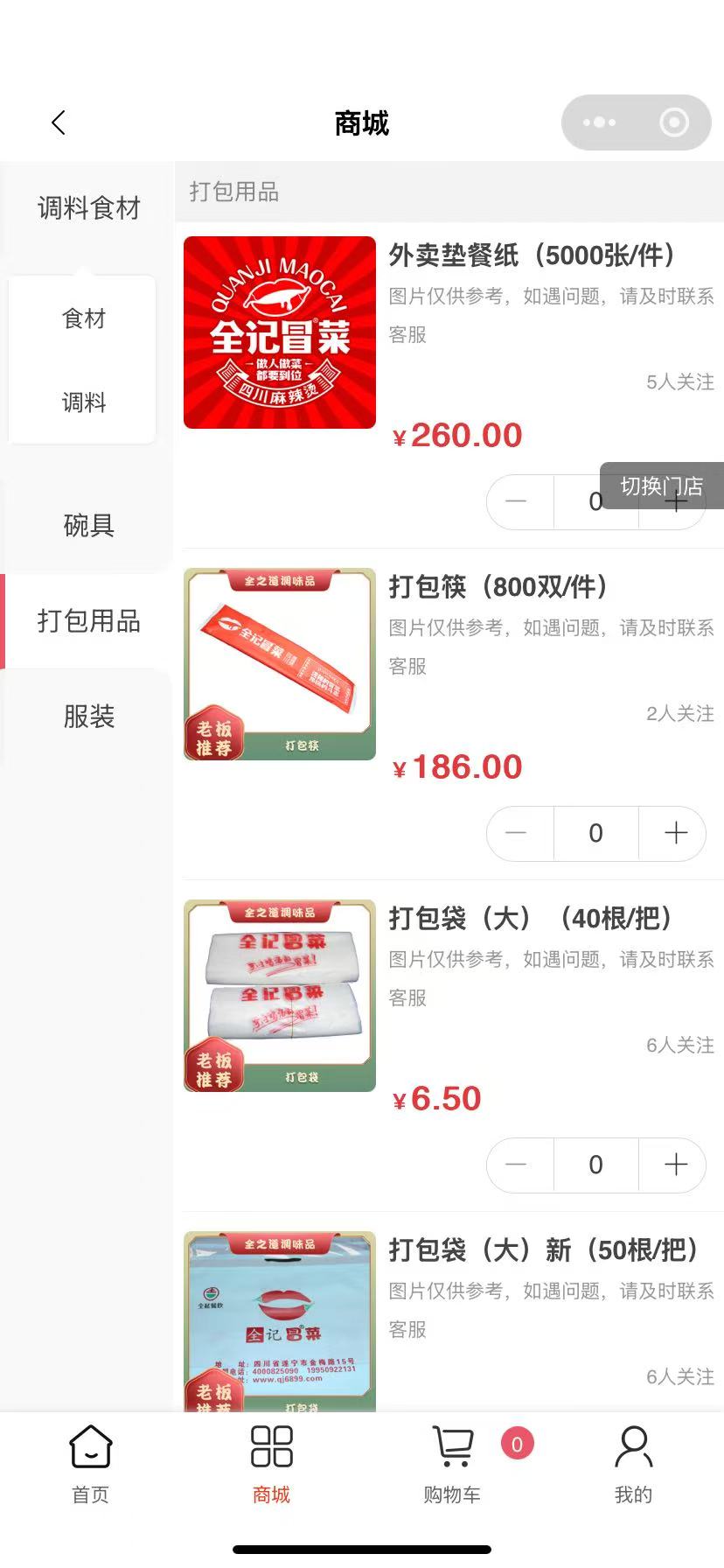The height and width of the screenshot is (1568, 724).
Task: Choose the 食材 subcategory
Action: tap(84, 318)
